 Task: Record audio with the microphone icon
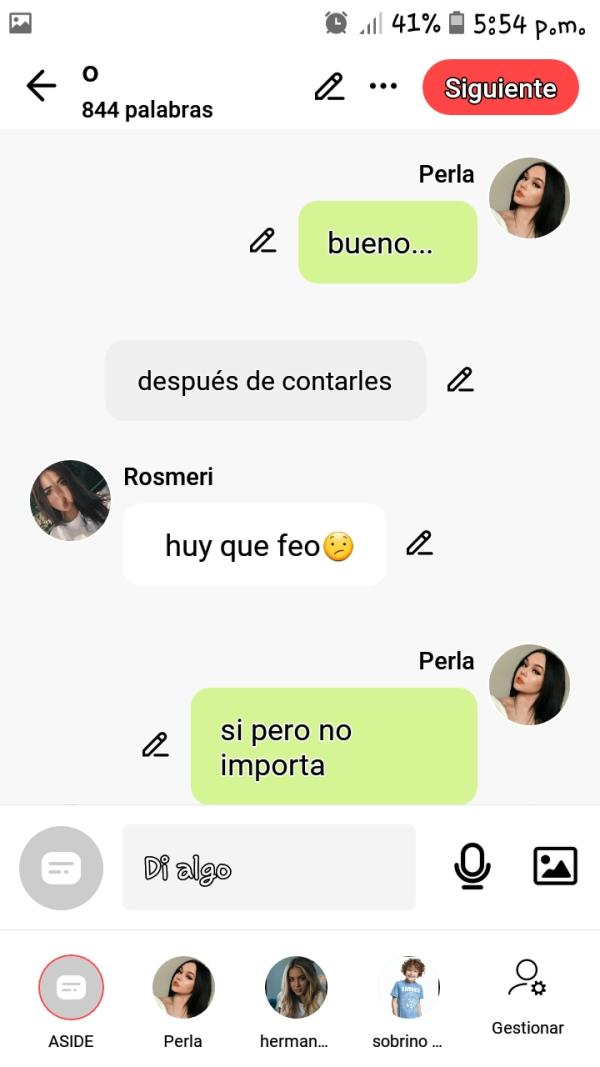(x=472, y=866)
